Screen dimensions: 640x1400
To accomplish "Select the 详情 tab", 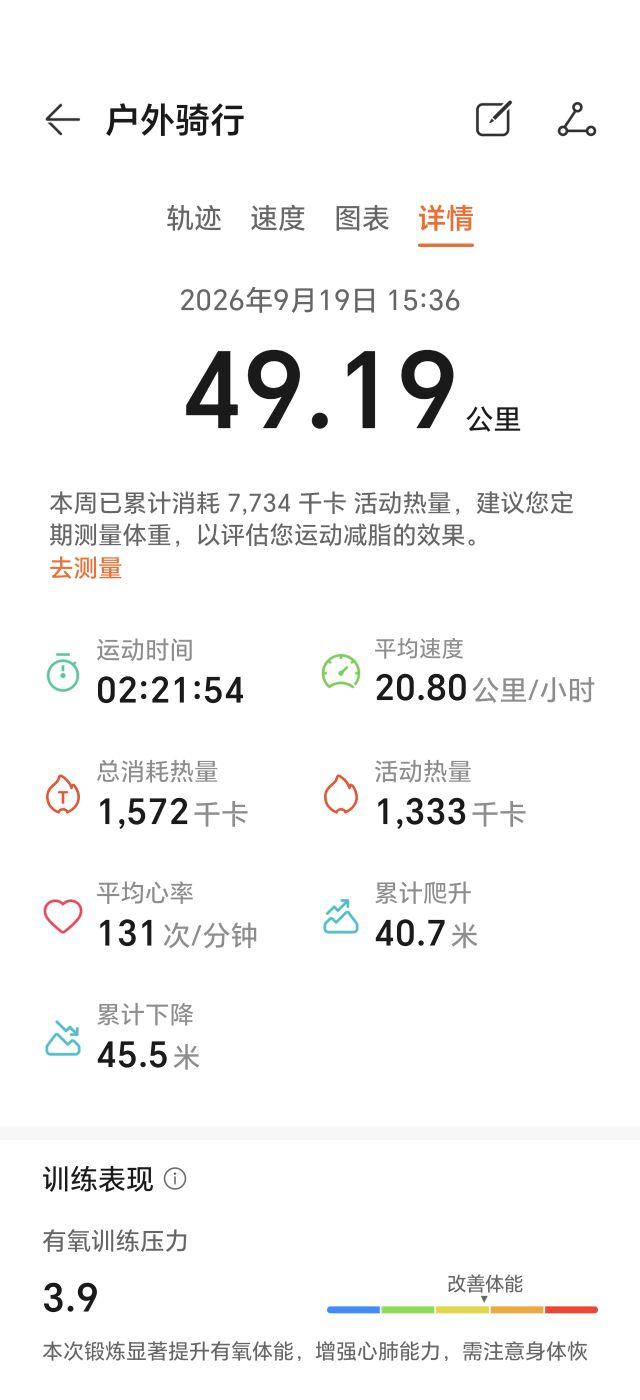I will (446, 218).
